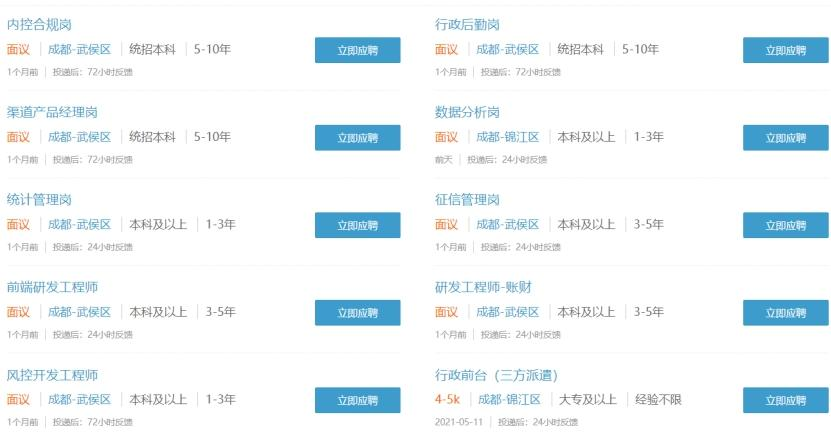831x435 pixels.
Task: Apply now for 征信管理岗
Action: (x=785, y=225)
